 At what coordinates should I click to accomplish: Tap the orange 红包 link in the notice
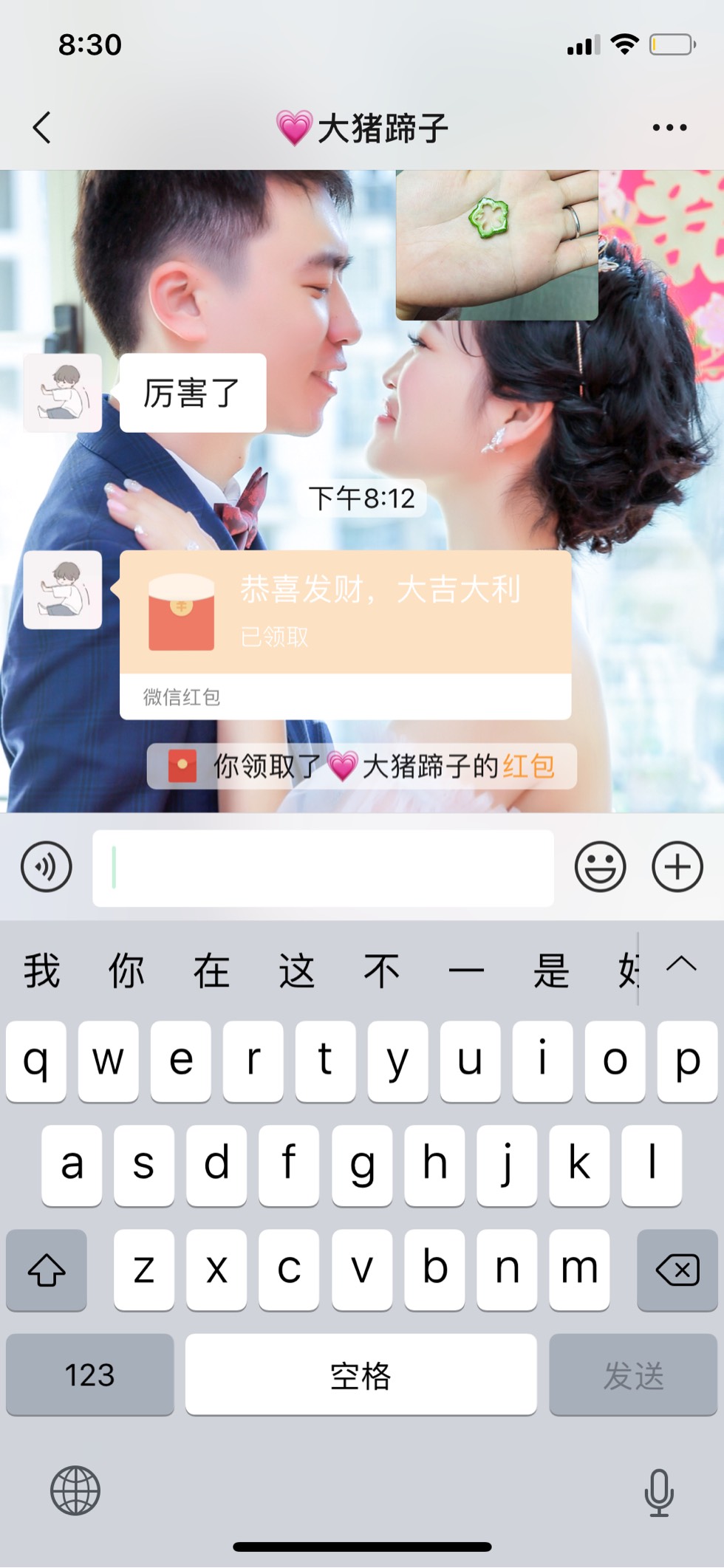coord(528,767)
